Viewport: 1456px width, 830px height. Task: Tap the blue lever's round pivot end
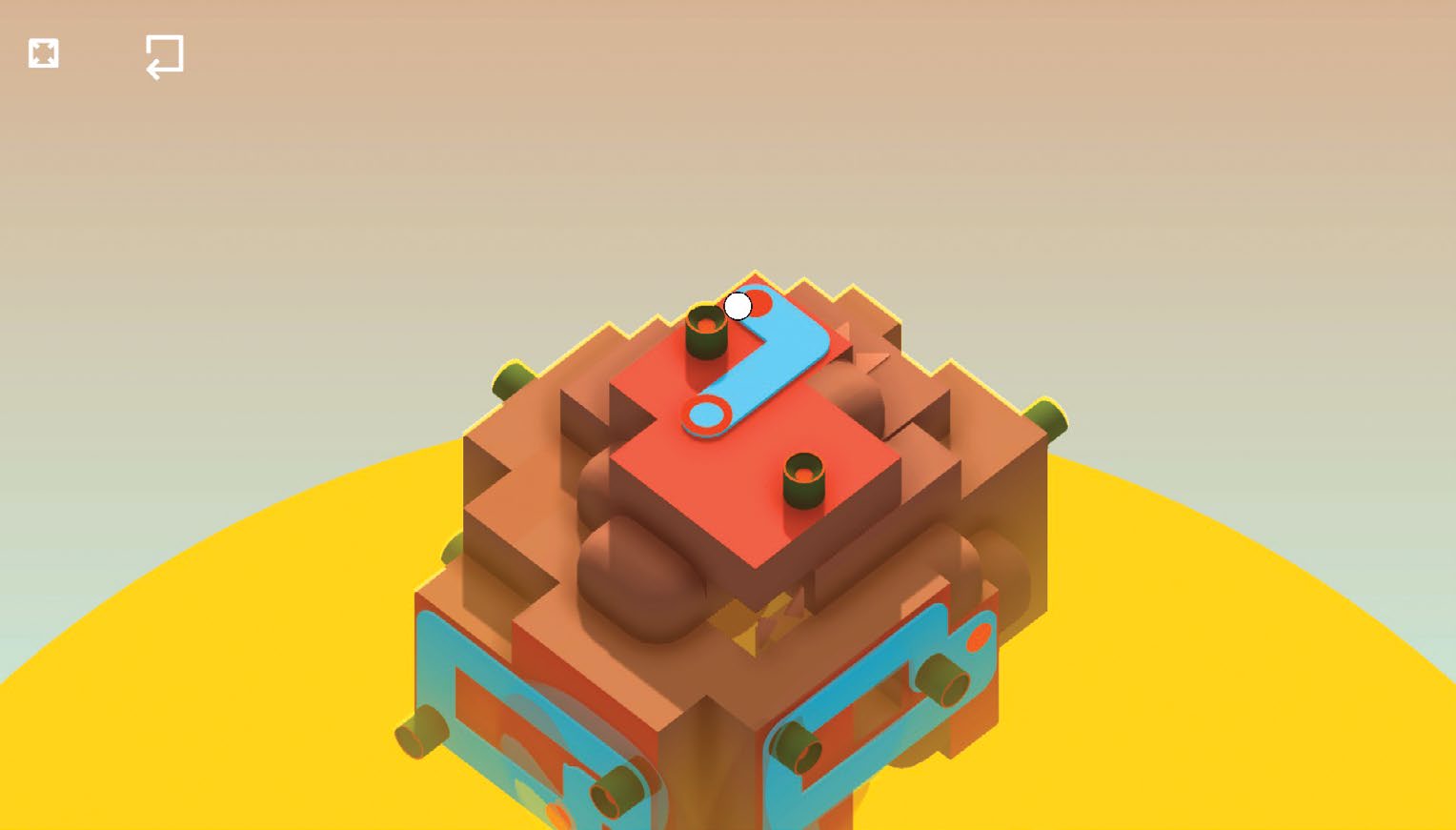click(706, 415)
